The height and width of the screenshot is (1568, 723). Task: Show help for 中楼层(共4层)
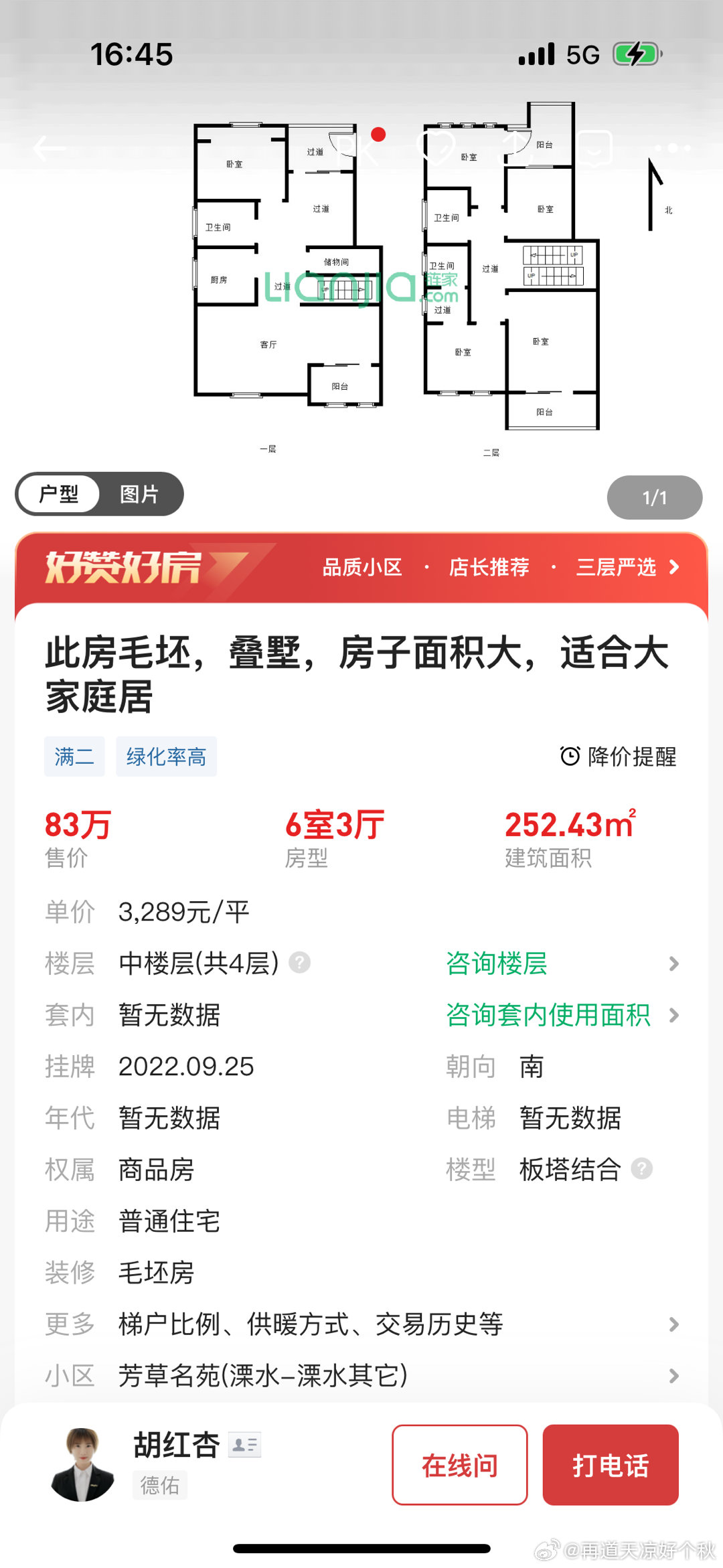coord(299,963)
